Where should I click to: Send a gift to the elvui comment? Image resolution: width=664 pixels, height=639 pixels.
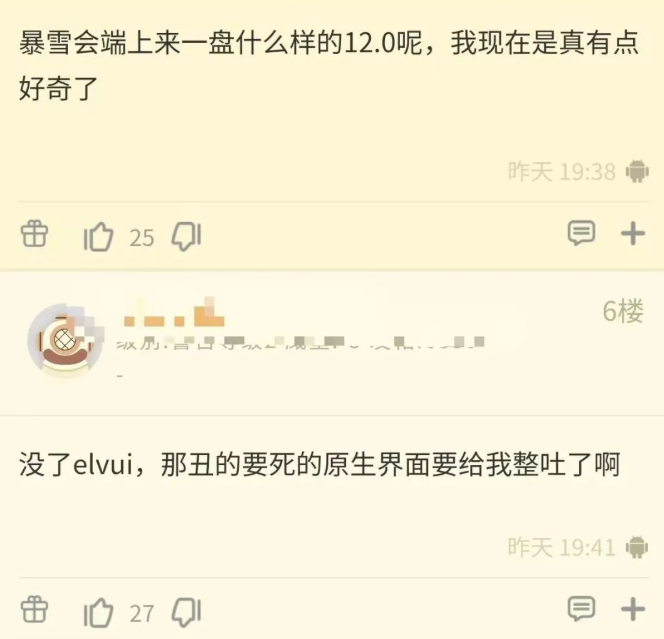(x=34, y=609)
